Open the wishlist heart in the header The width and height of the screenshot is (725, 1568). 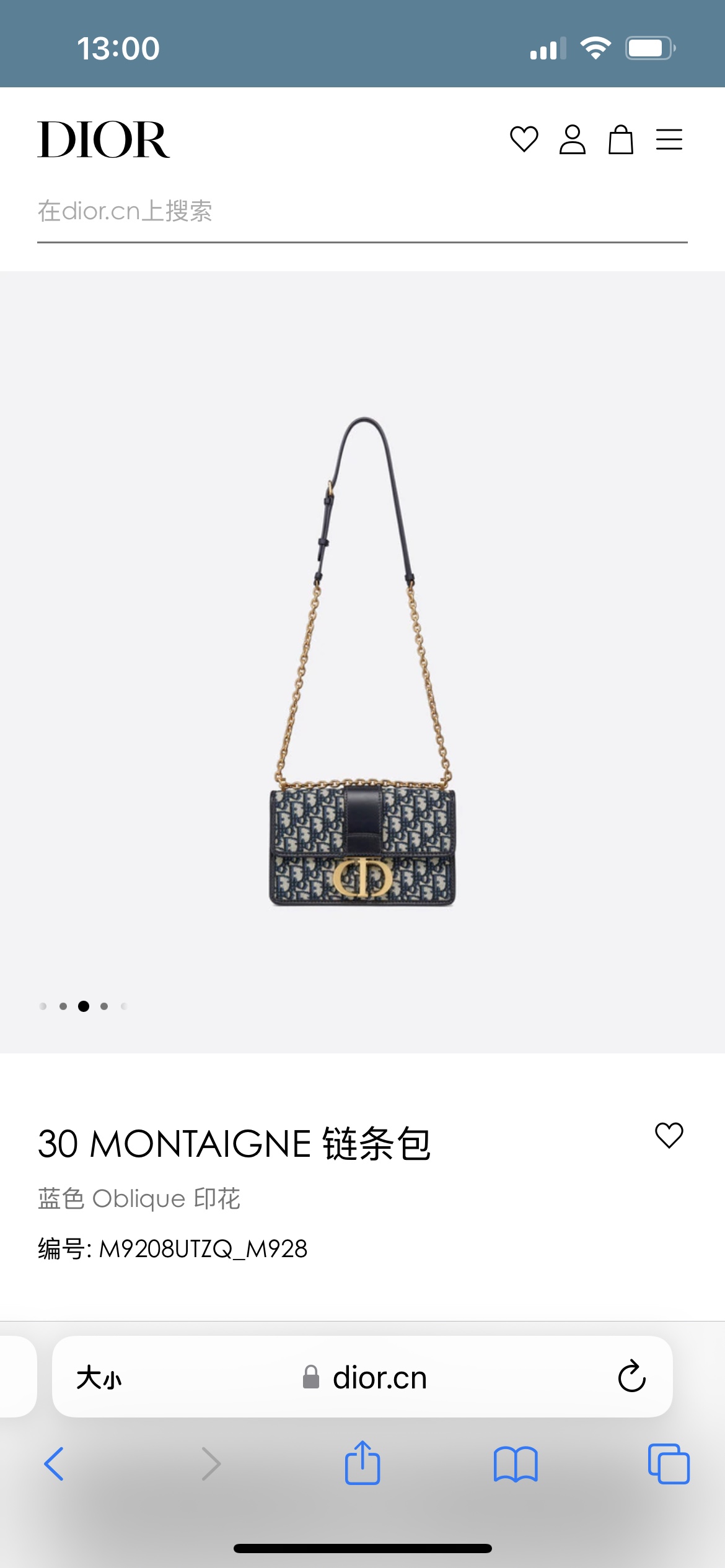[x=524, y=139]
